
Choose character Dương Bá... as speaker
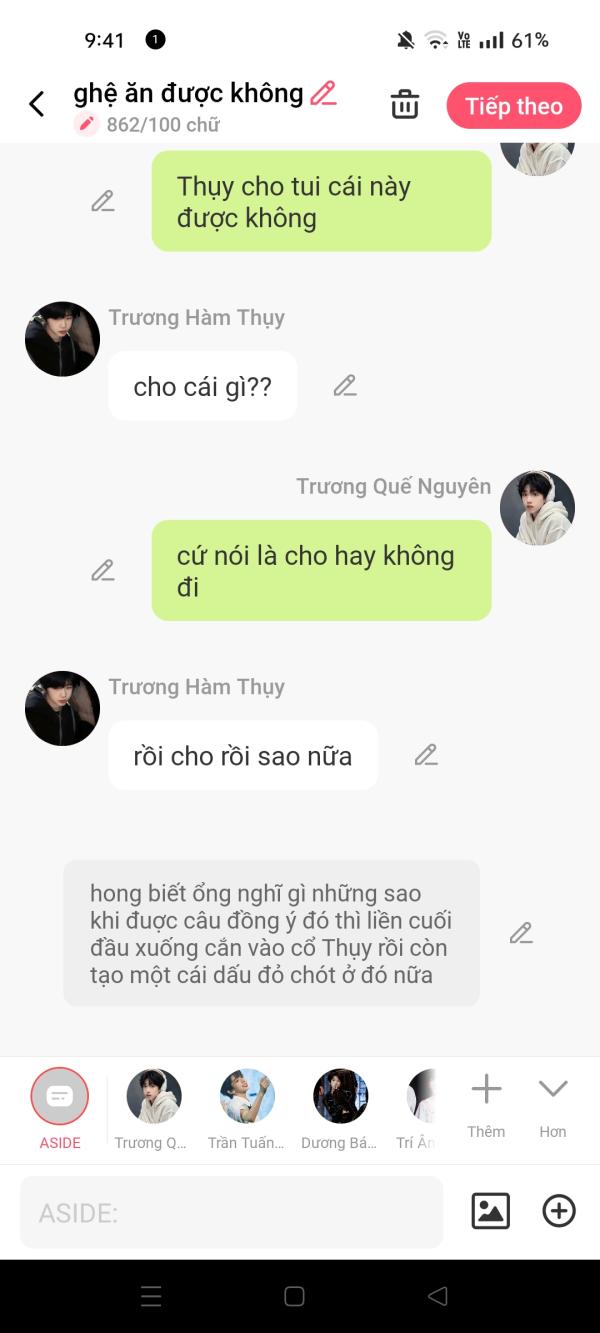[340, 1108]
